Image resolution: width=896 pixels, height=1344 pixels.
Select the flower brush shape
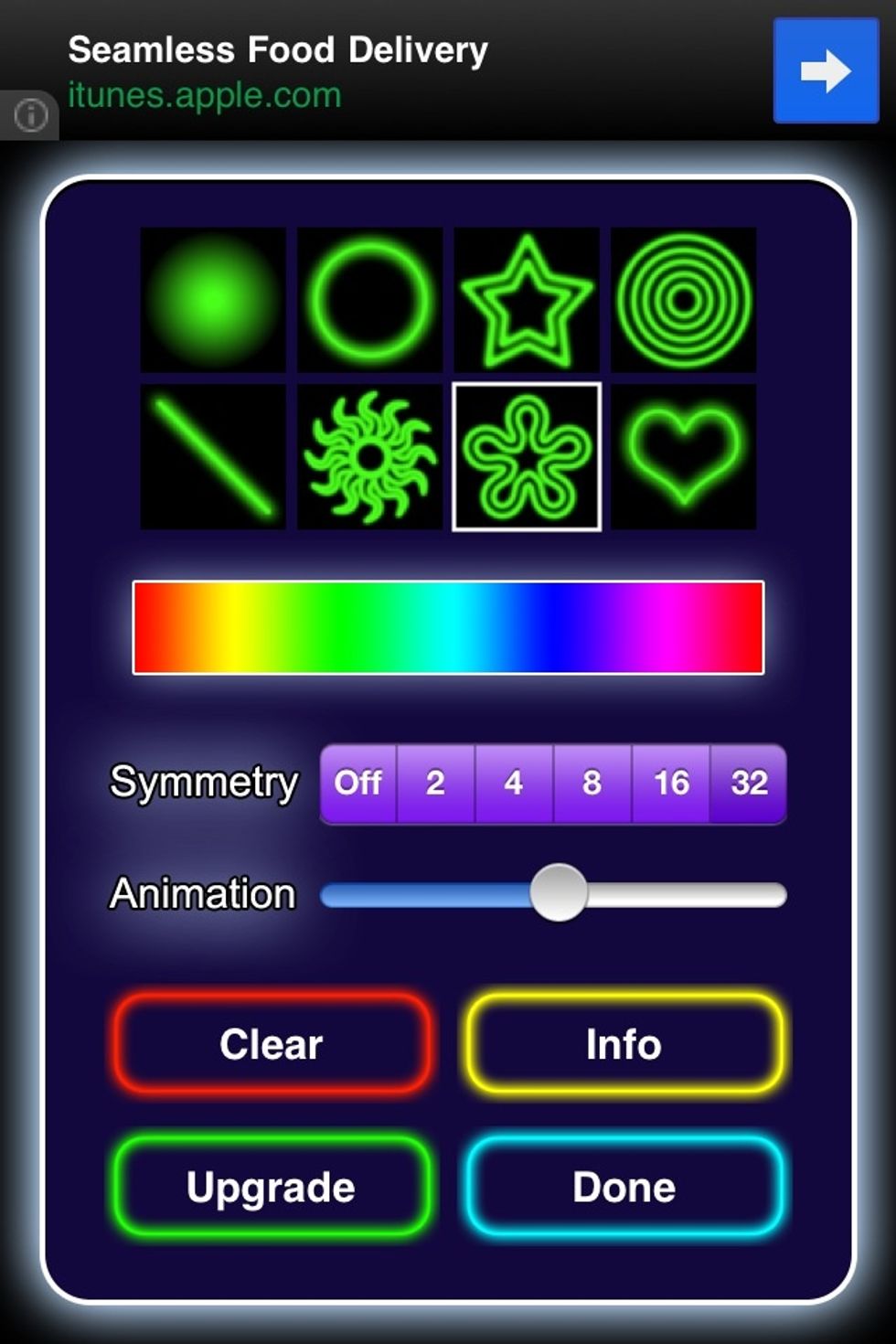(527, 457)
